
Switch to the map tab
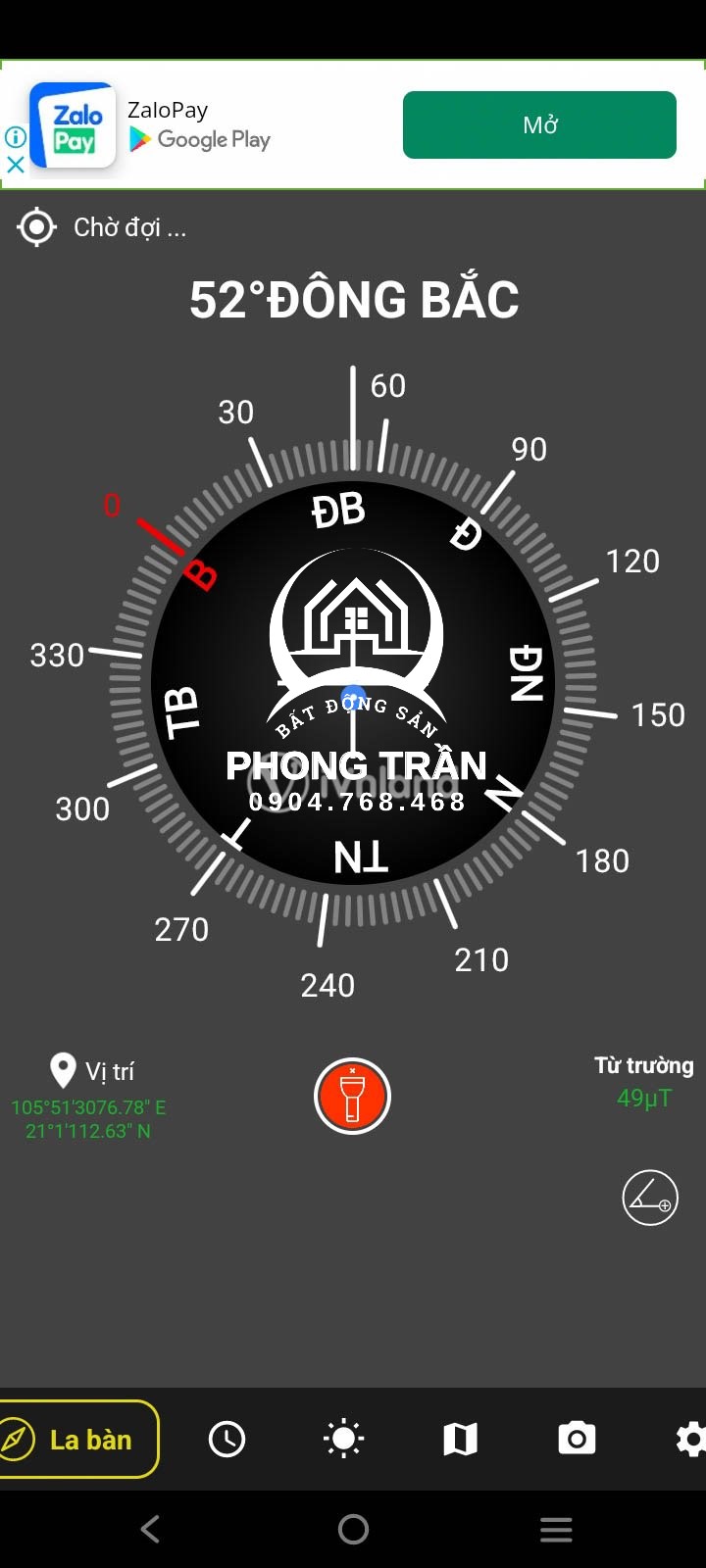(x=460, y=1439)
